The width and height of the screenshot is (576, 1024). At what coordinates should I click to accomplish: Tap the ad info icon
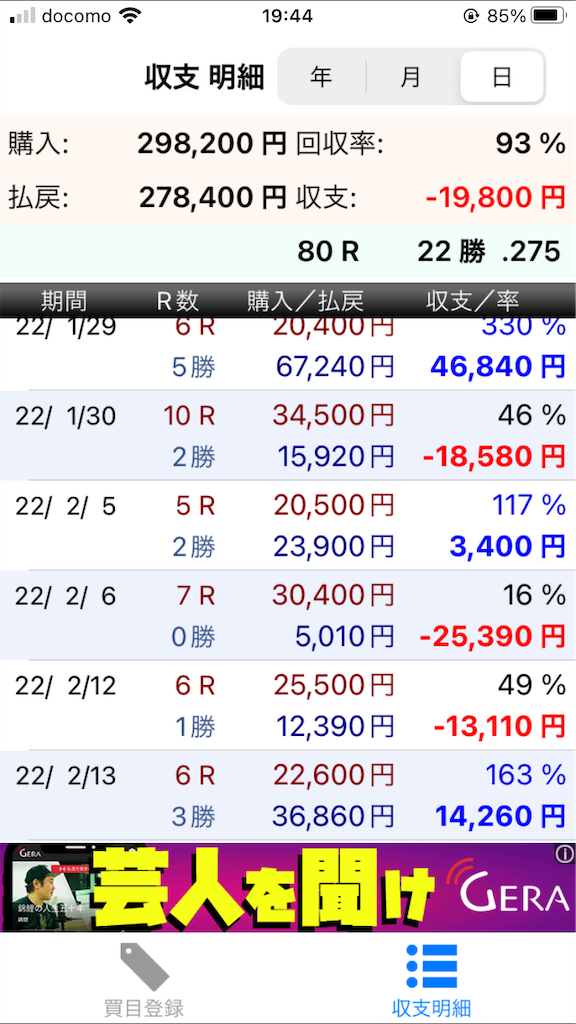tap(565, 853)
